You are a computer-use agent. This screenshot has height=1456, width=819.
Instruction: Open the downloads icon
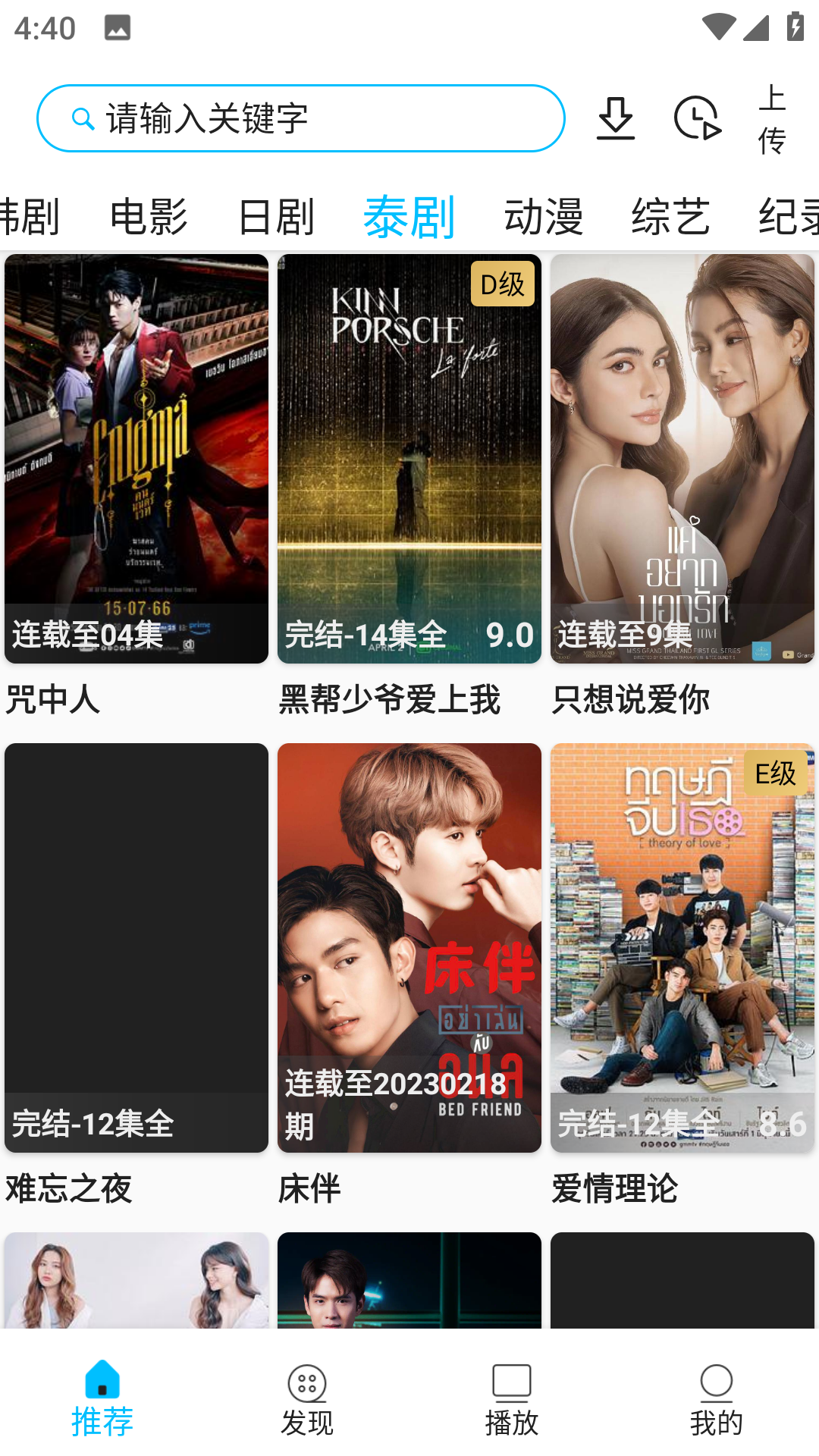coord(615,118)
